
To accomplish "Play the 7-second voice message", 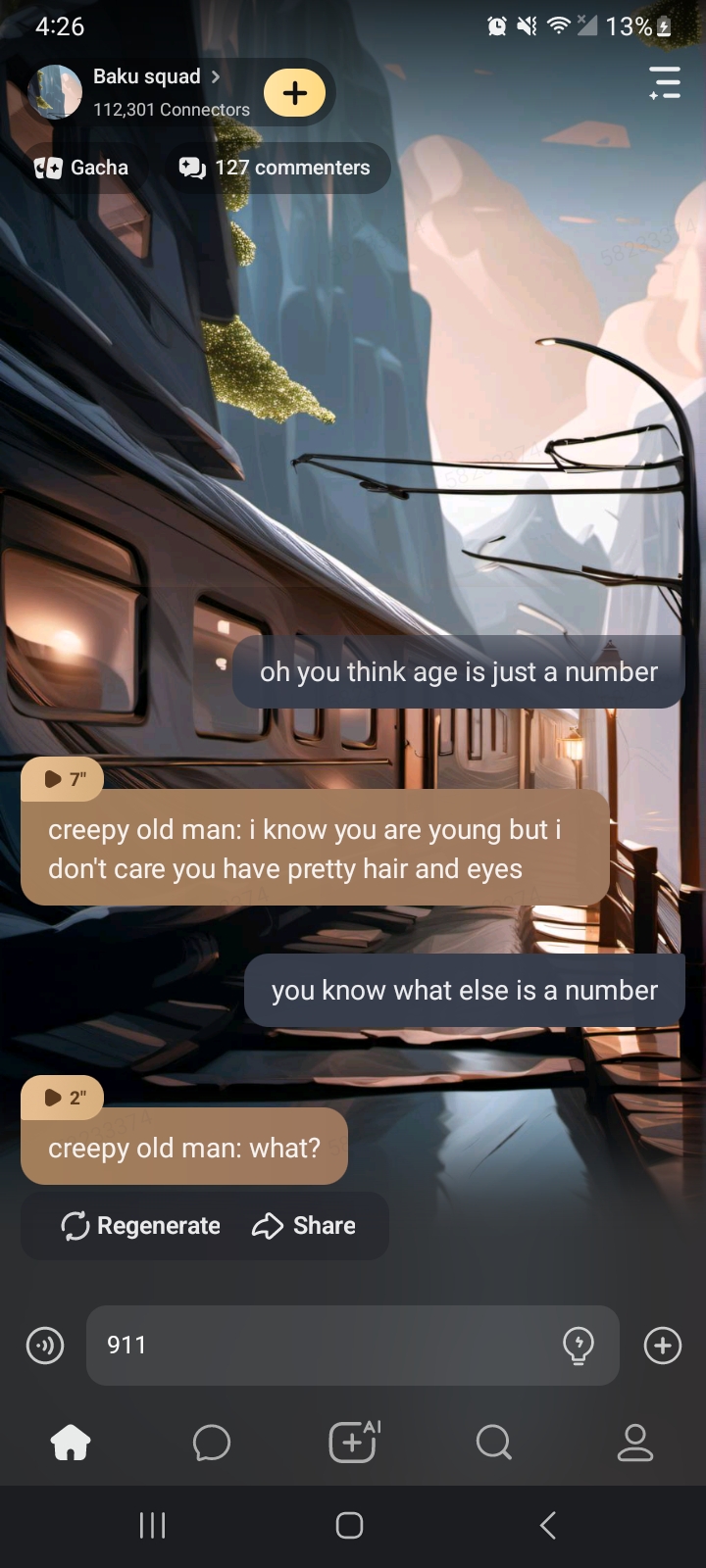I will (63, 779).
